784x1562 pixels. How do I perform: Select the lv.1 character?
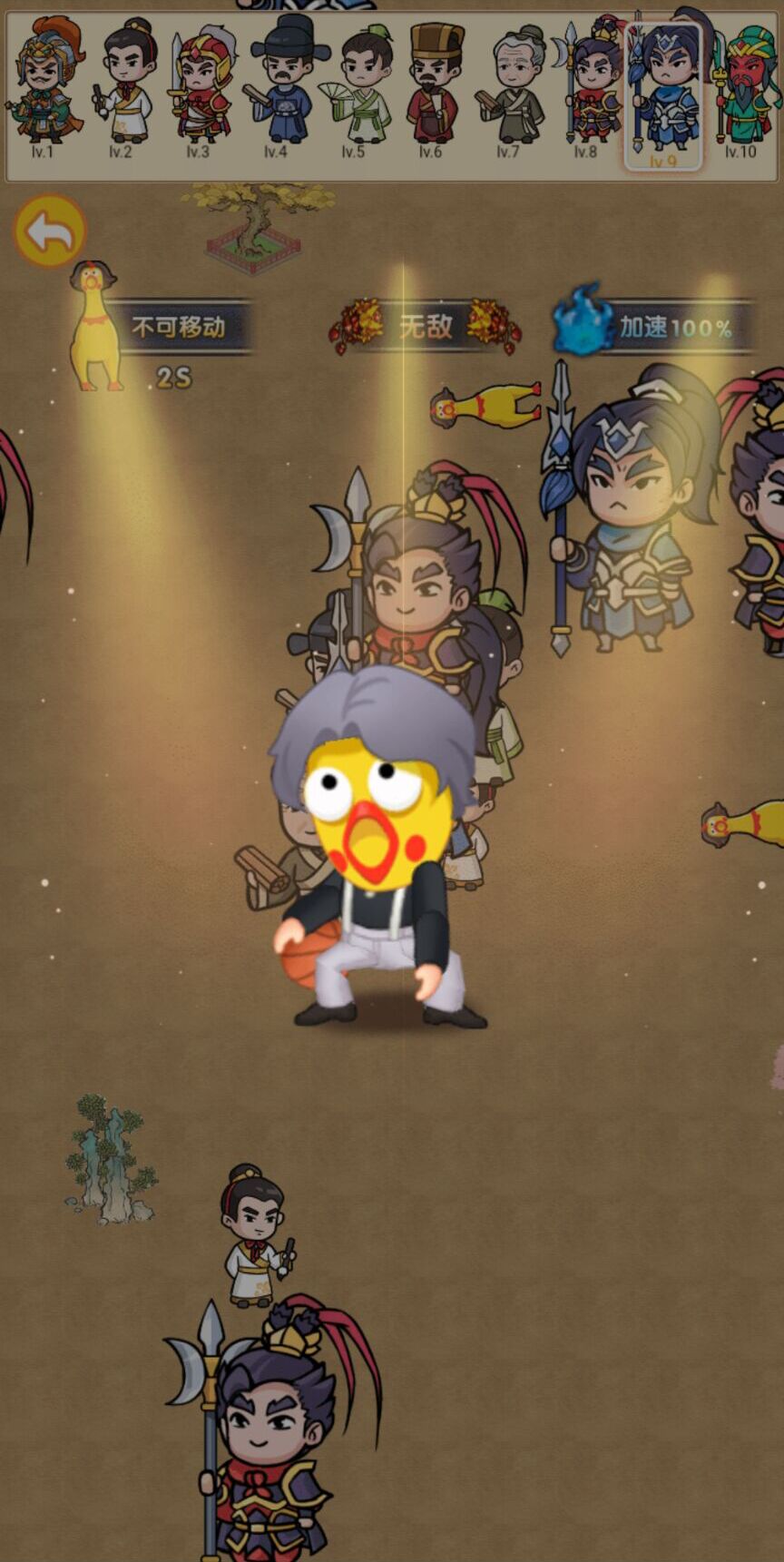coord(44,88)
